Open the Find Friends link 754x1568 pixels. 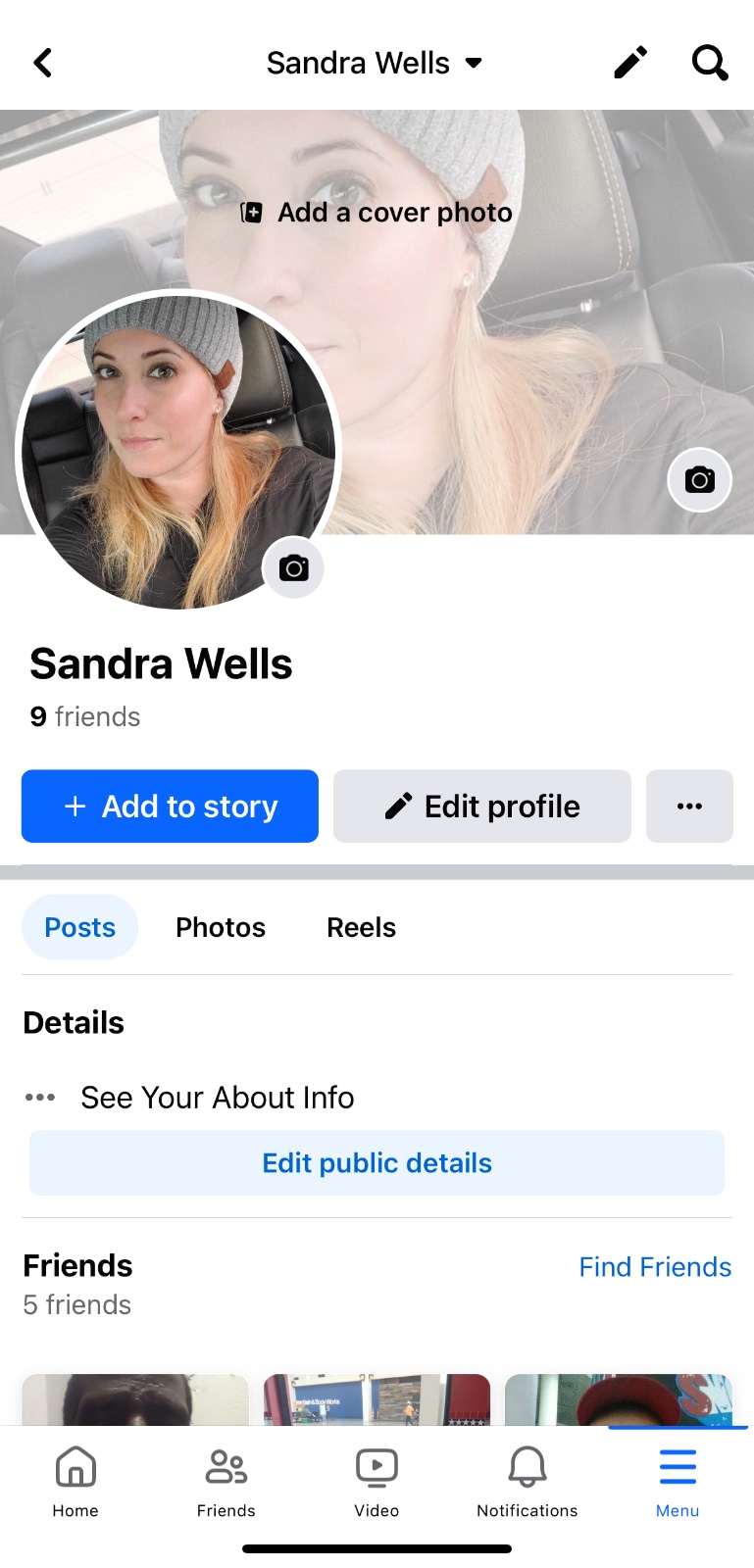click(x=655, y=1267)
